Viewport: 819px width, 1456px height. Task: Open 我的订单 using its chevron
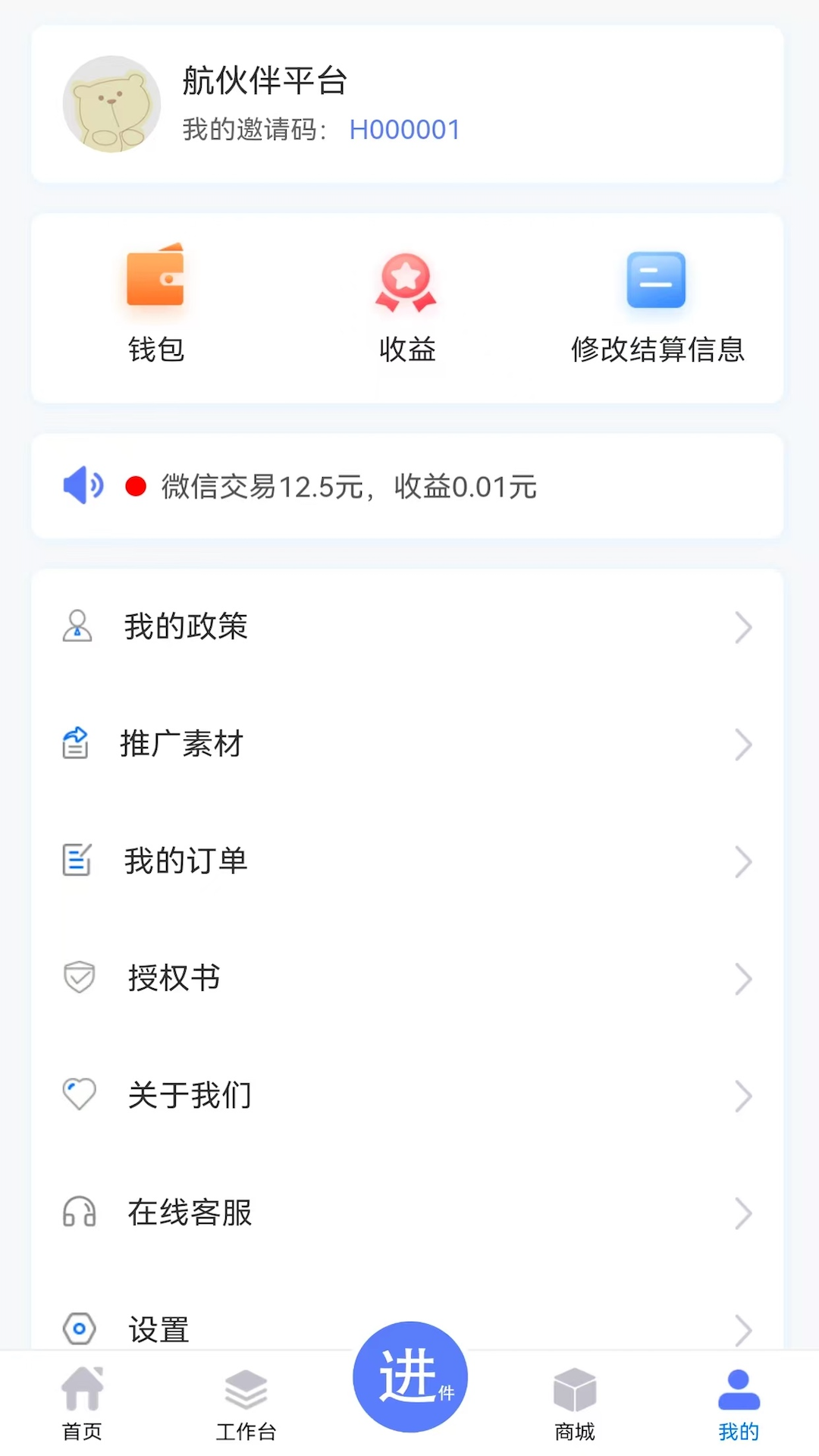tap(742, 861)
